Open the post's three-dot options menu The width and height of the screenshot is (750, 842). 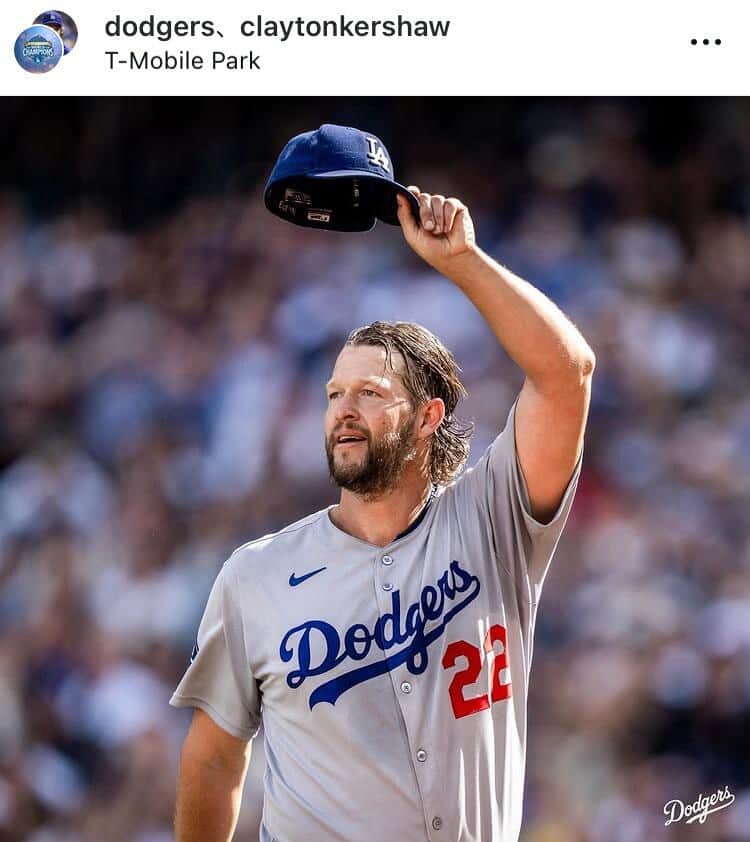click(x=705, y=42)
